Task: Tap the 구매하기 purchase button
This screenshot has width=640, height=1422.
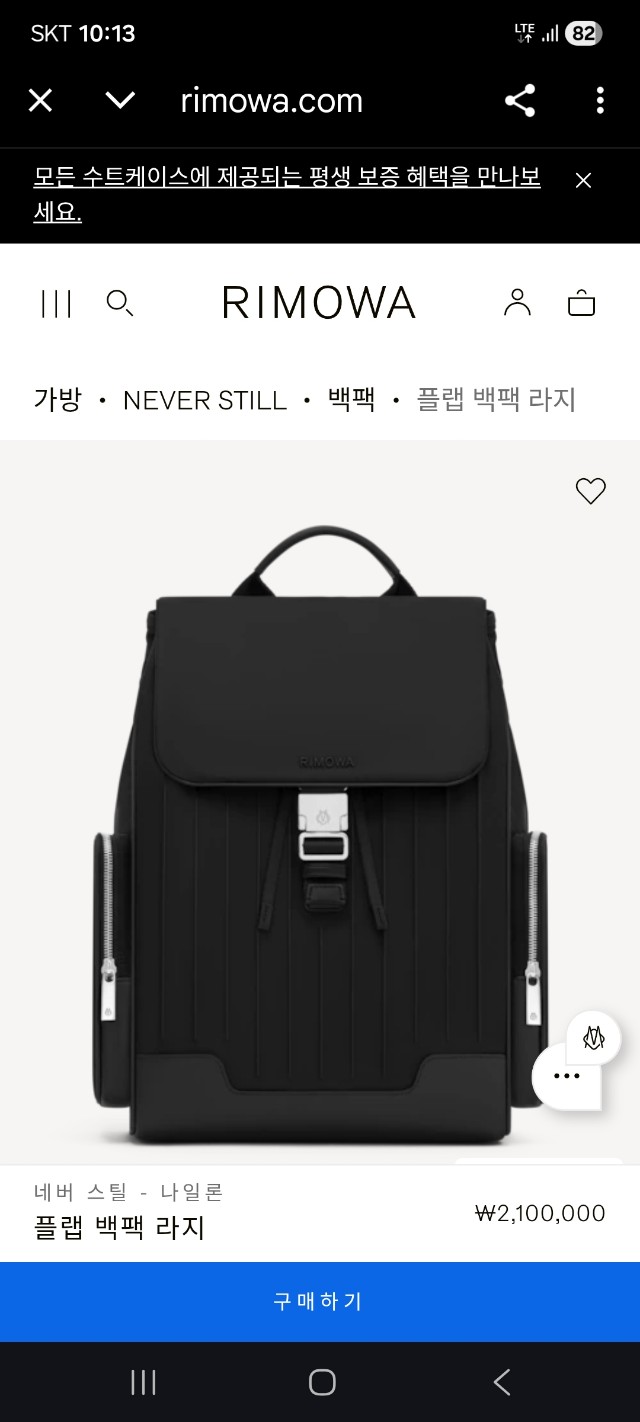Action: point(319,1301)
